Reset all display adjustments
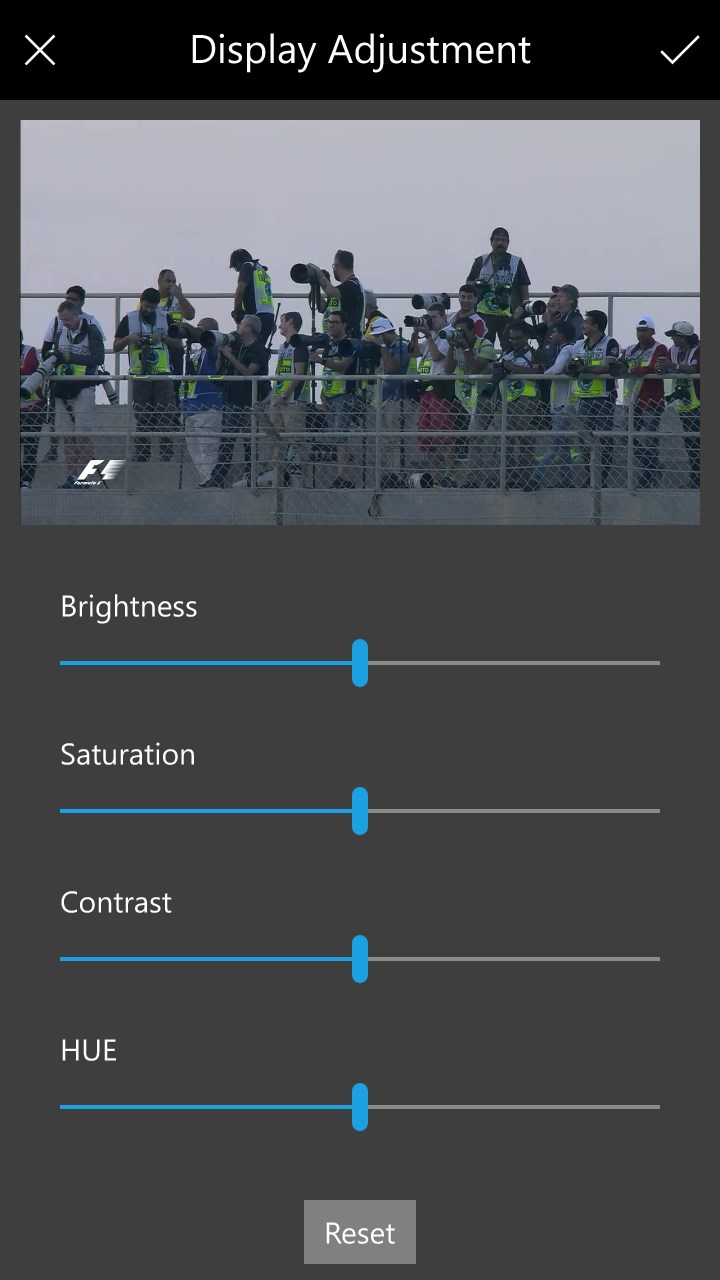 (x=360, y=1232)
